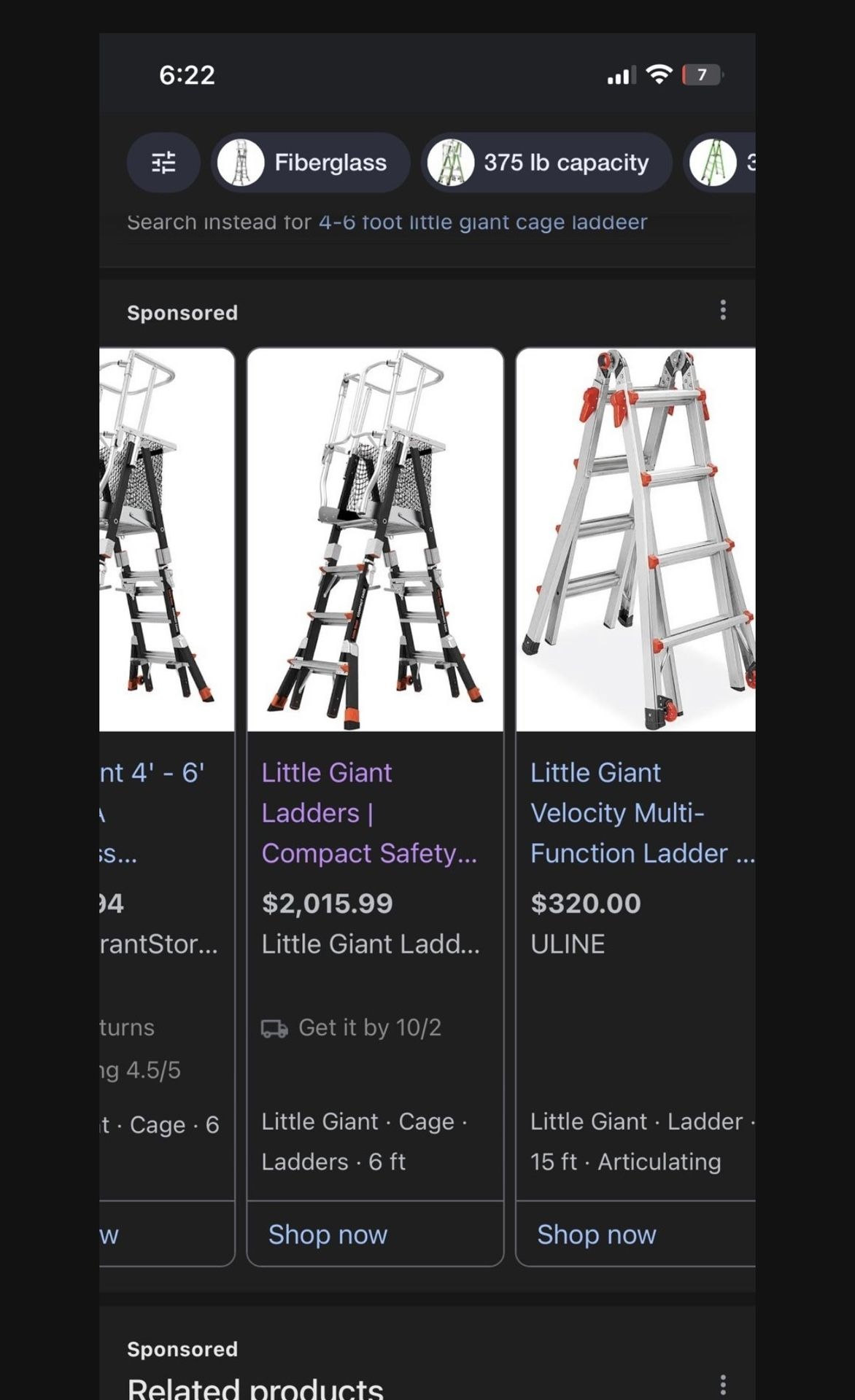Select the Fiberglass filter chip

(x=311, y=162)
